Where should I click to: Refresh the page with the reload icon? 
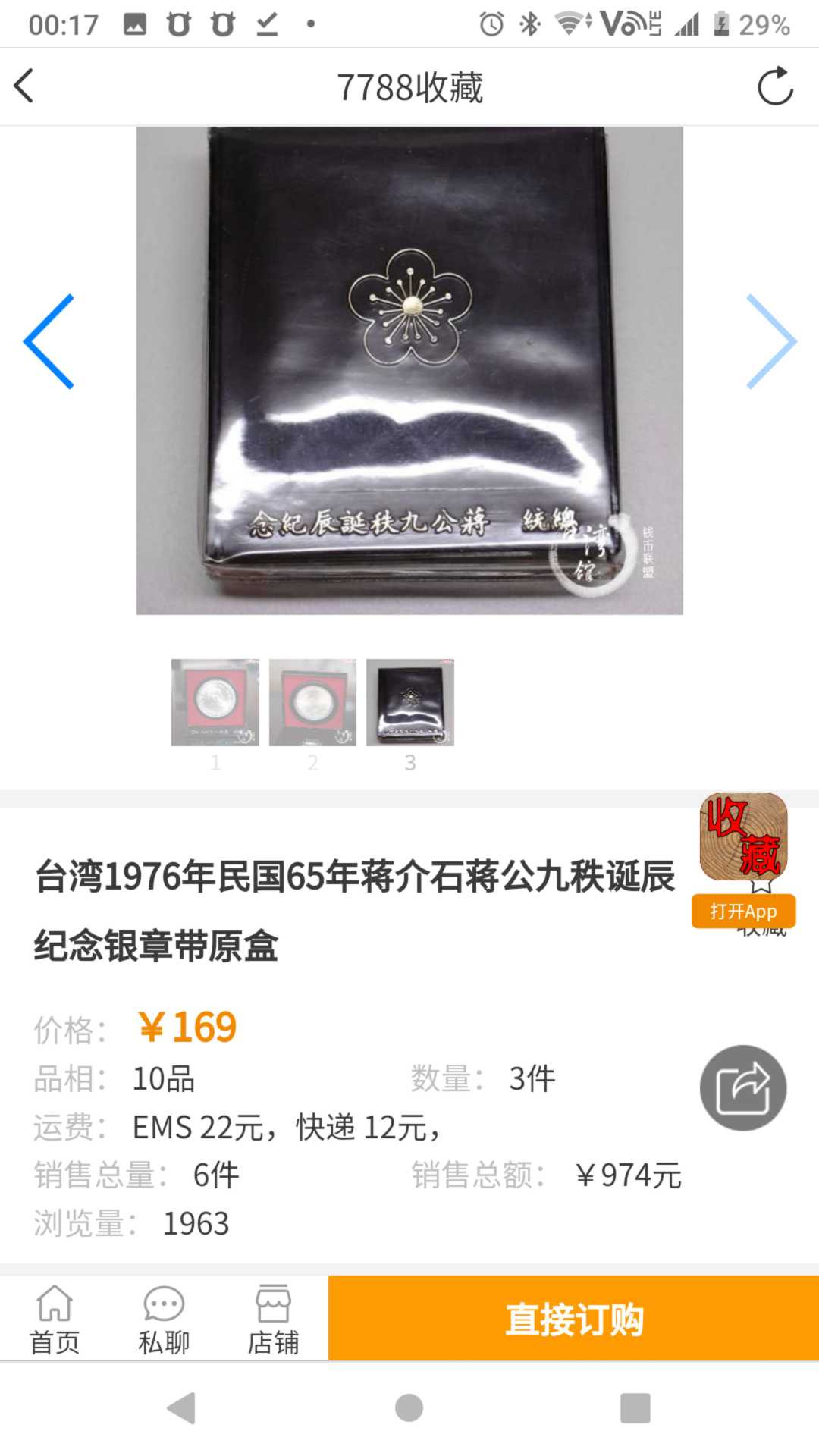coord(775,86)
